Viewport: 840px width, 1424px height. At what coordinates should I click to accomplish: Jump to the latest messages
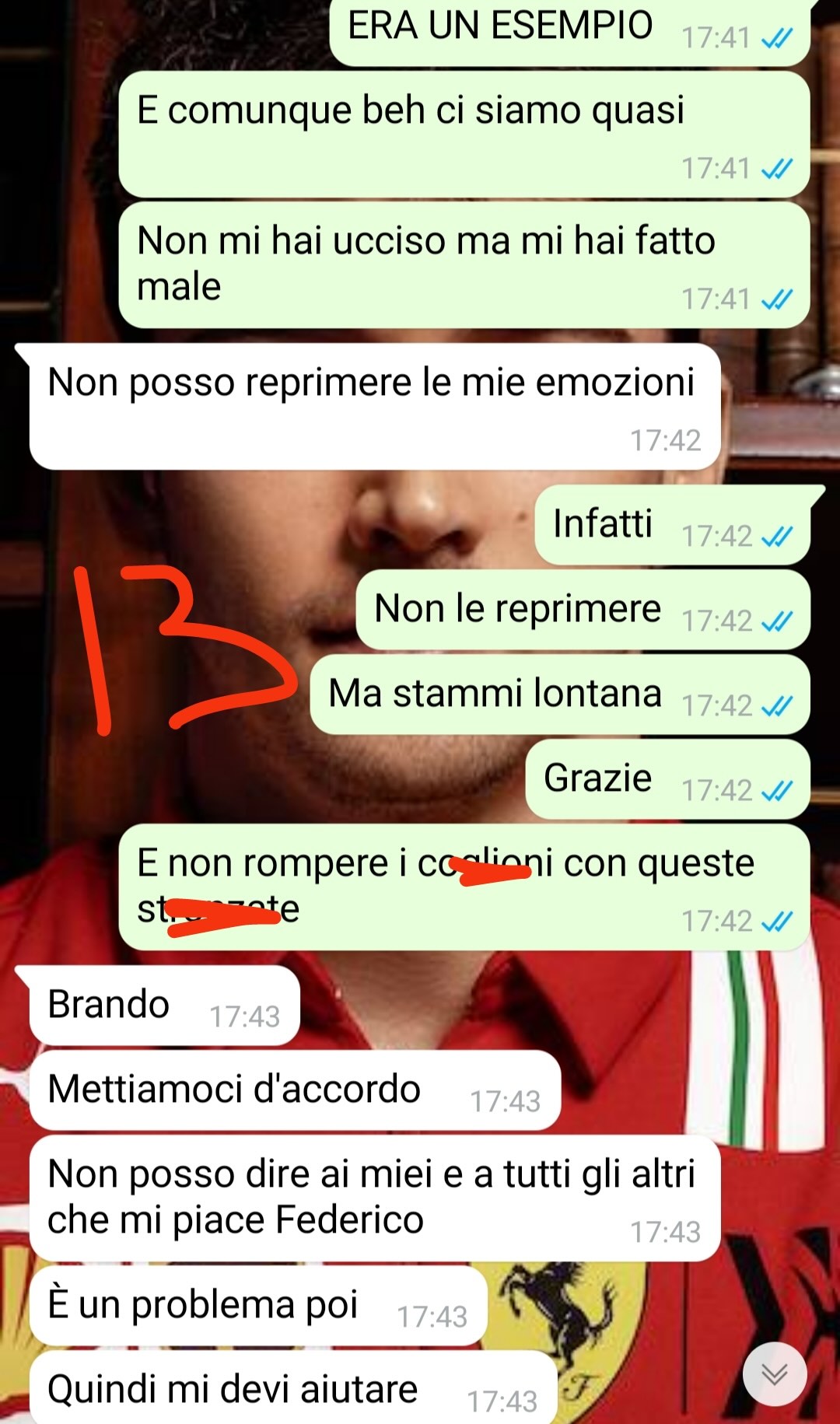774,1374
